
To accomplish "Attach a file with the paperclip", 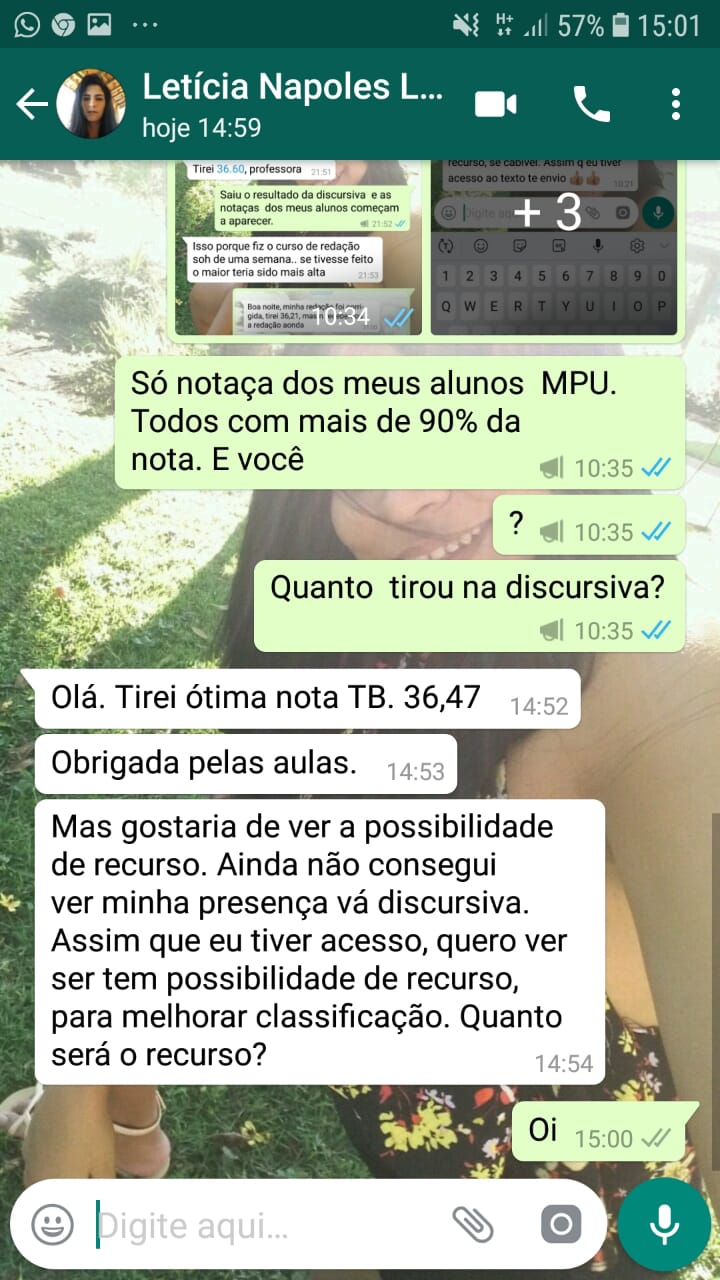I will [x=473, y=1224].
